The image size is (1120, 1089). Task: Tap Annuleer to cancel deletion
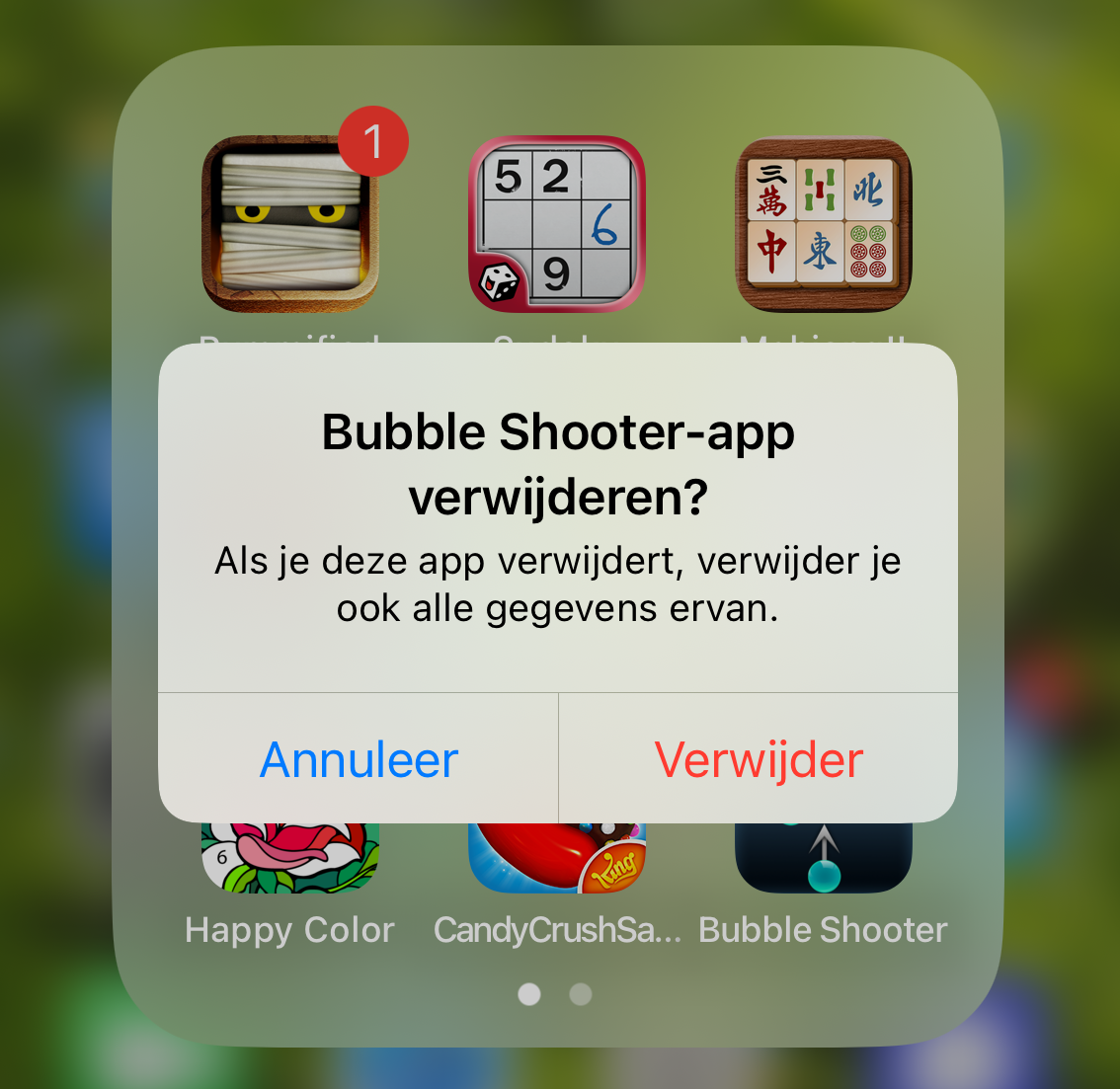click(359, 759)
